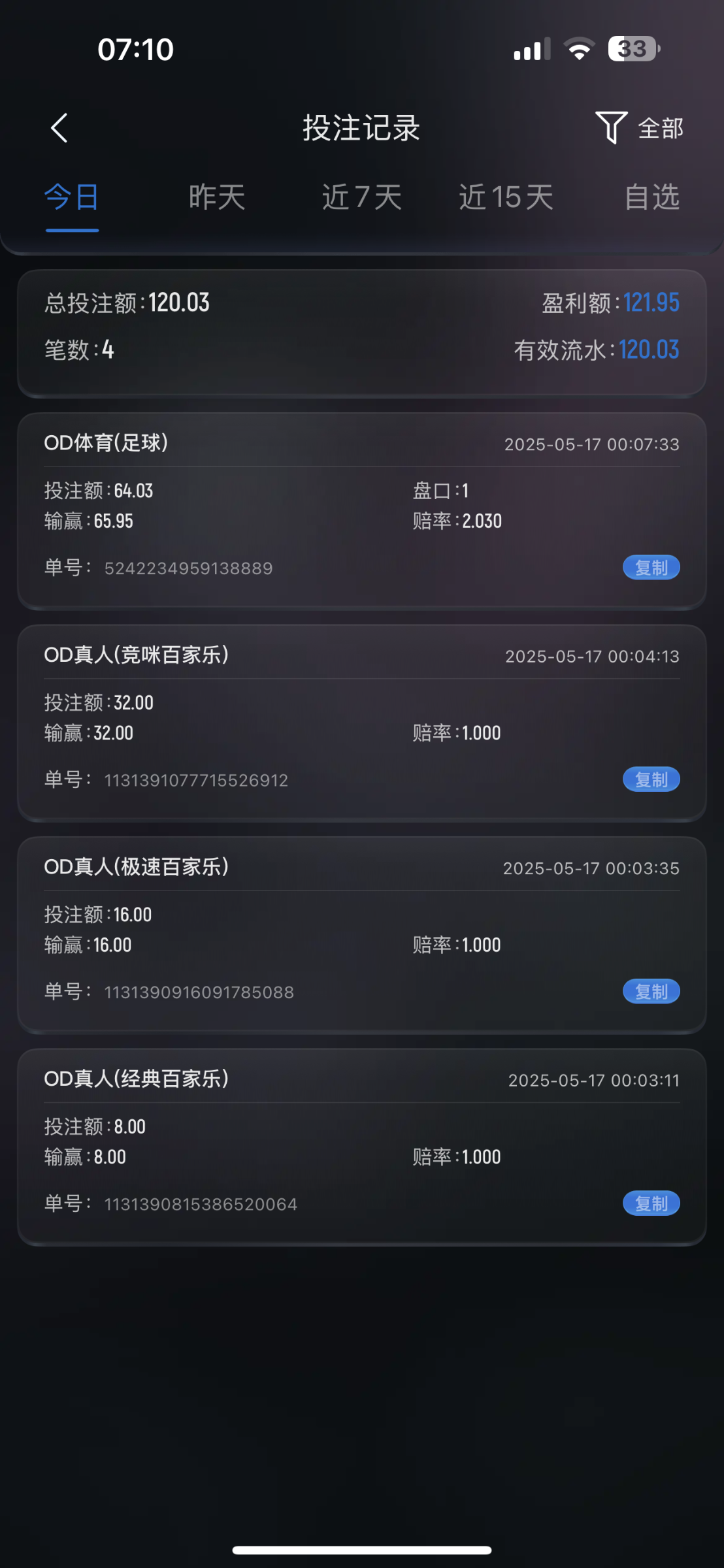
Task: Copy order number of 竞咪百家乐 bet
Action: [x=651, y=779]
